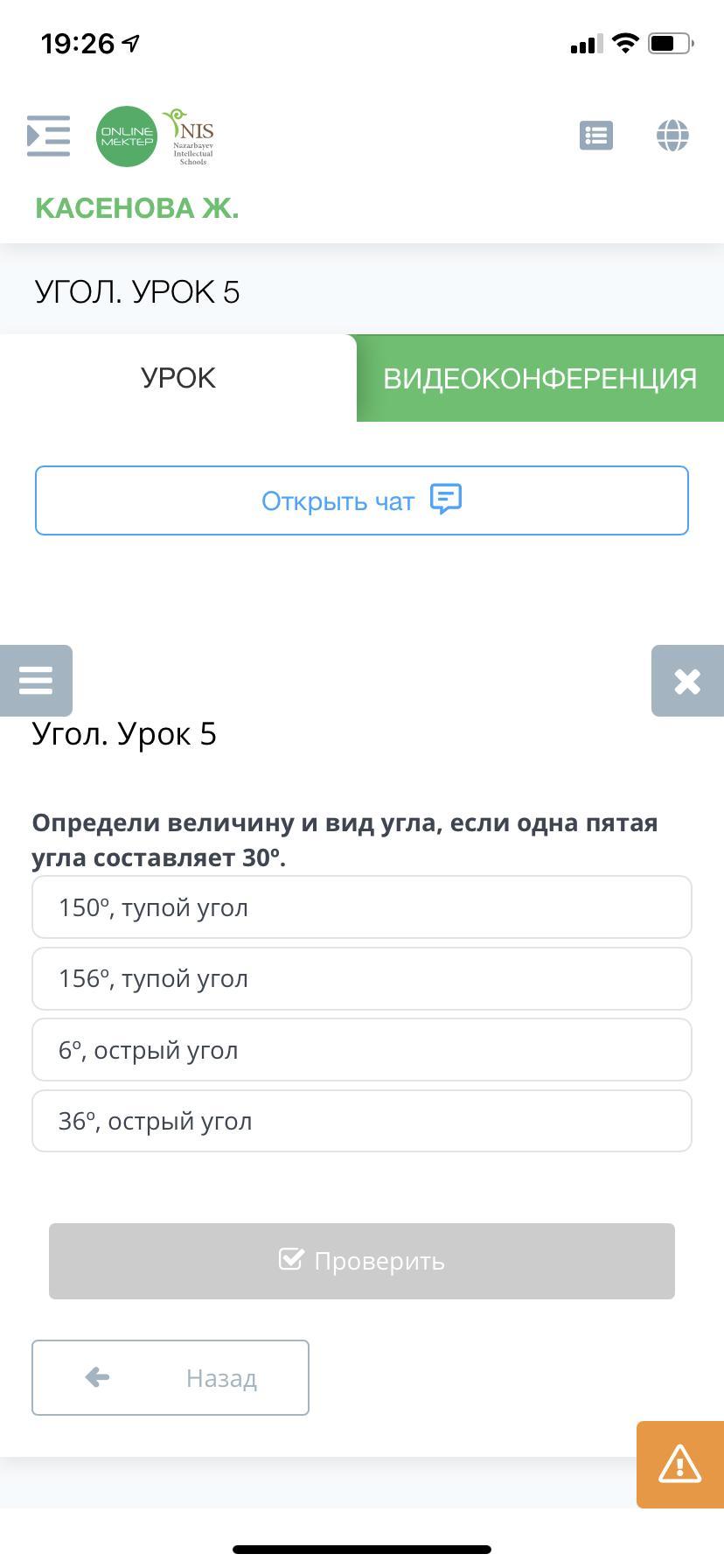Tap the orange warning report button

(680, 1465)
